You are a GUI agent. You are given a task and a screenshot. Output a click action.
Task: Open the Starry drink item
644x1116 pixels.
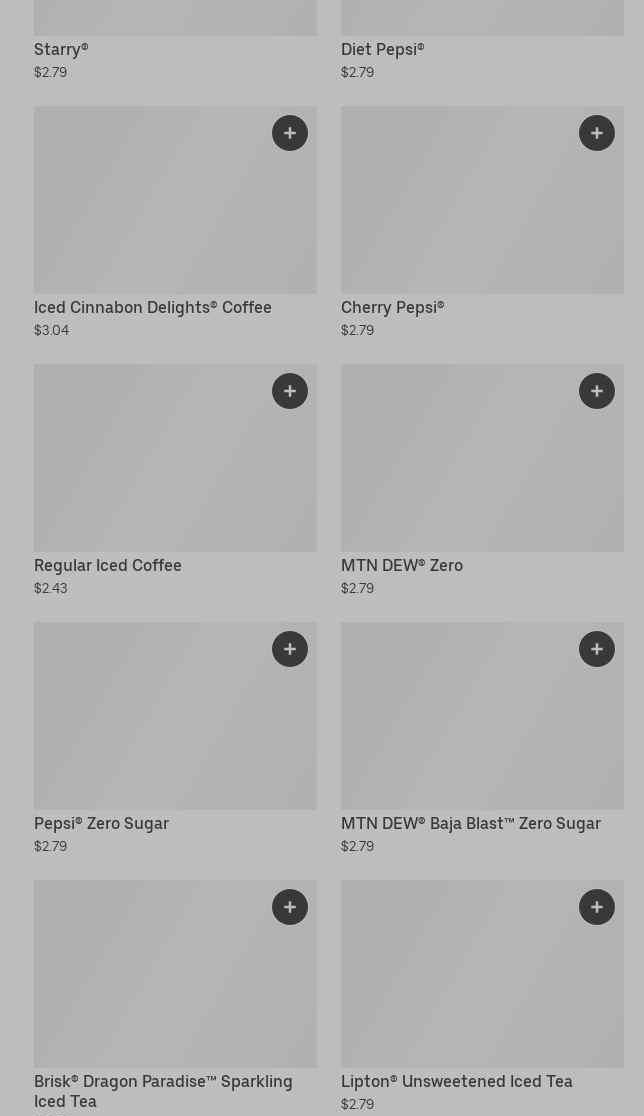(x=61, y=49)
